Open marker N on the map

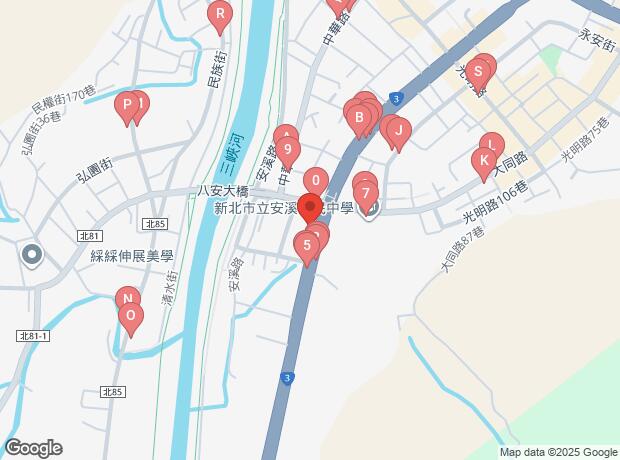click(127, 299)
